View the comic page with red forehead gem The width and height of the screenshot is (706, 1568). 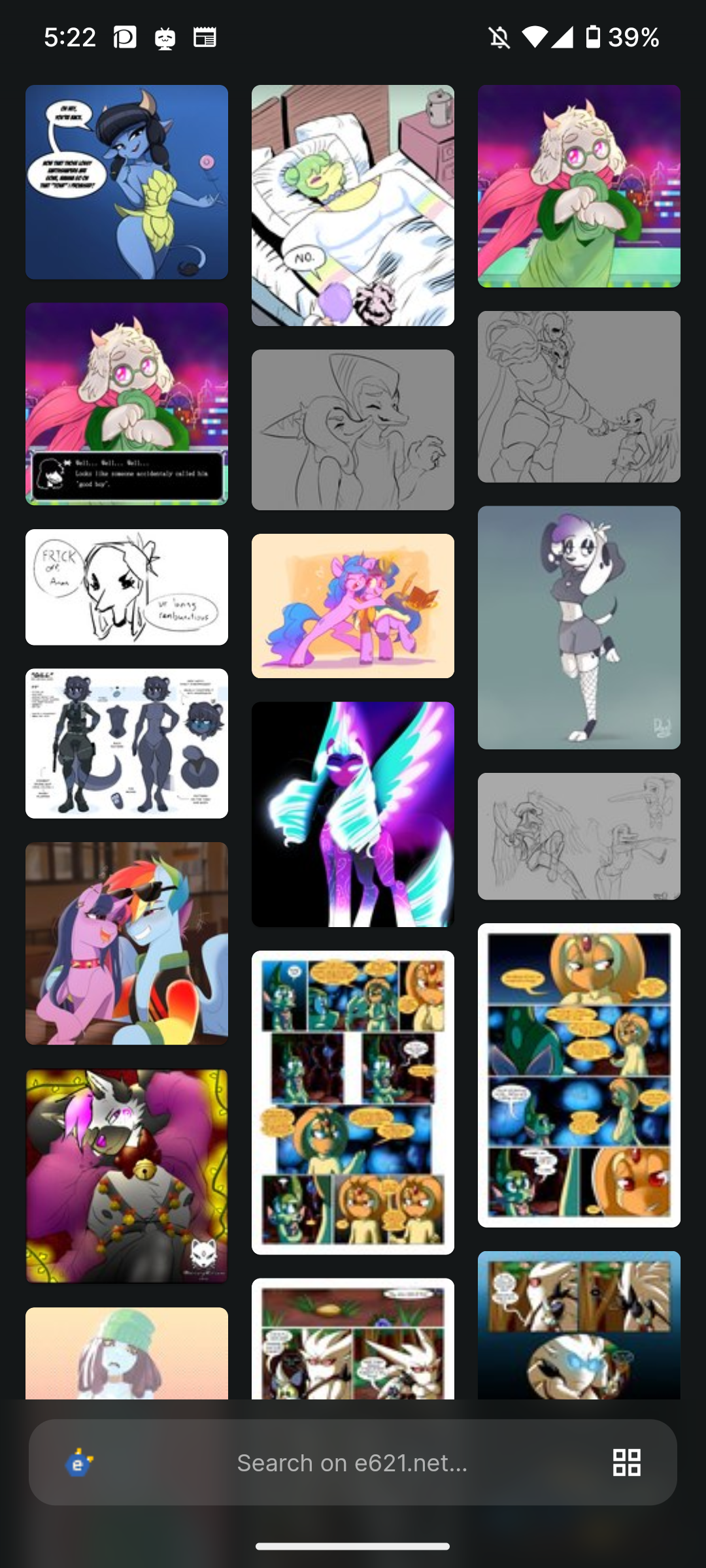pos(579,1075)
